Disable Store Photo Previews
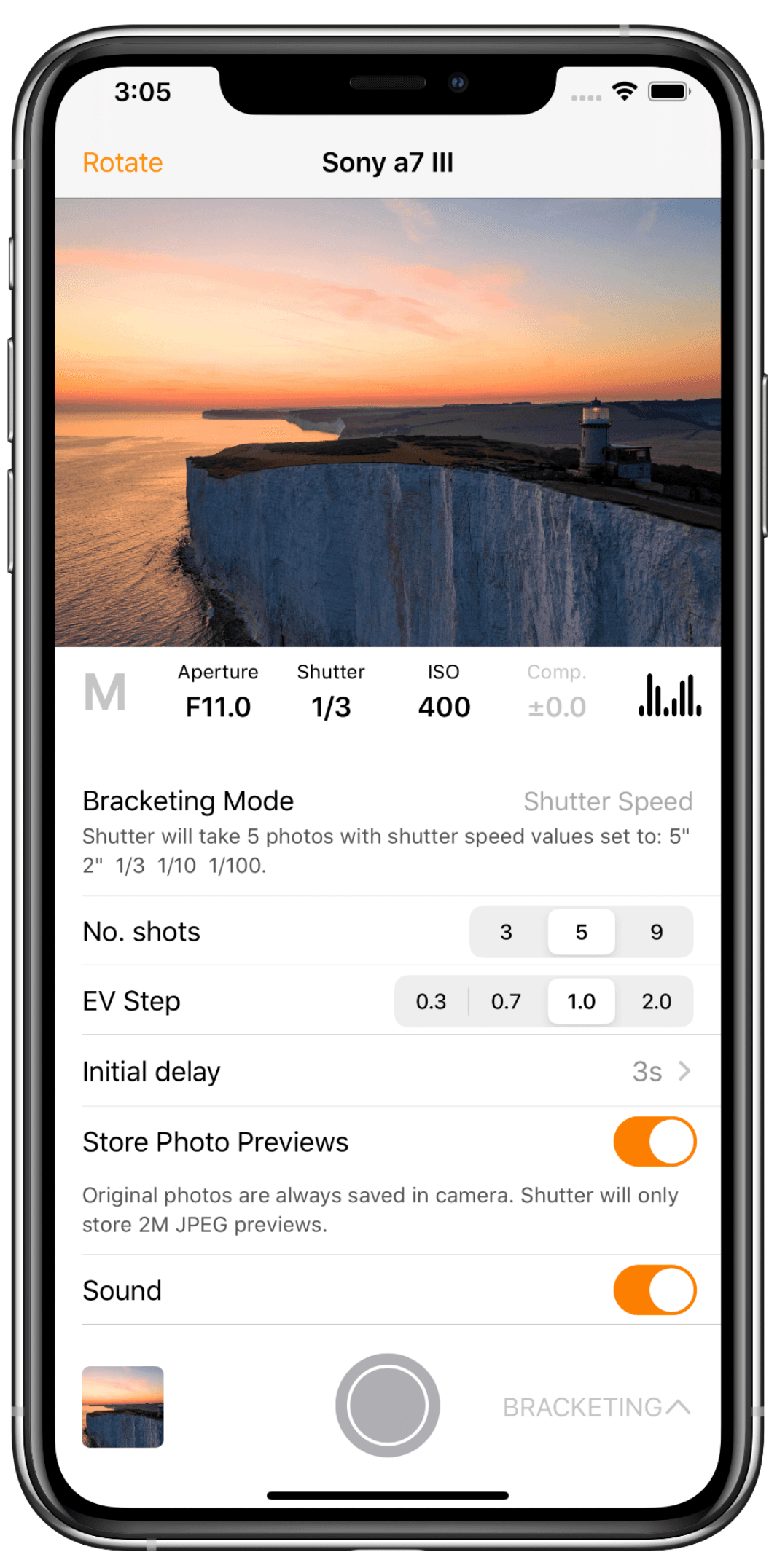This screenshot has height=1568, width=777. pyautogui.click(x=654, y=1142)
